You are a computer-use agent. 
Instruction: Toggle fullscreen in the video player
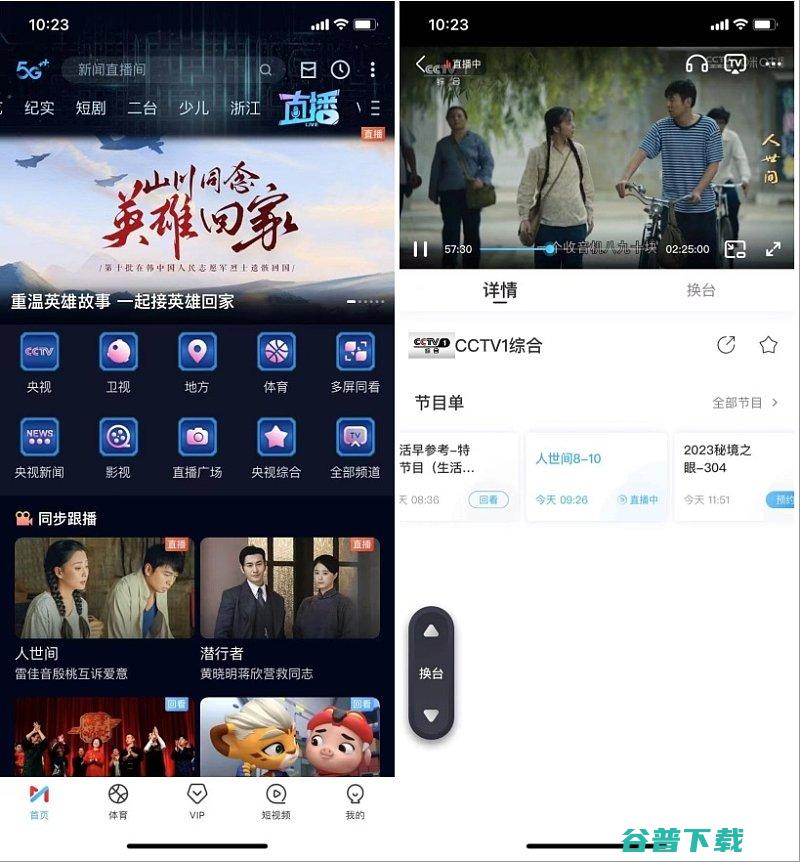point(773,247)
